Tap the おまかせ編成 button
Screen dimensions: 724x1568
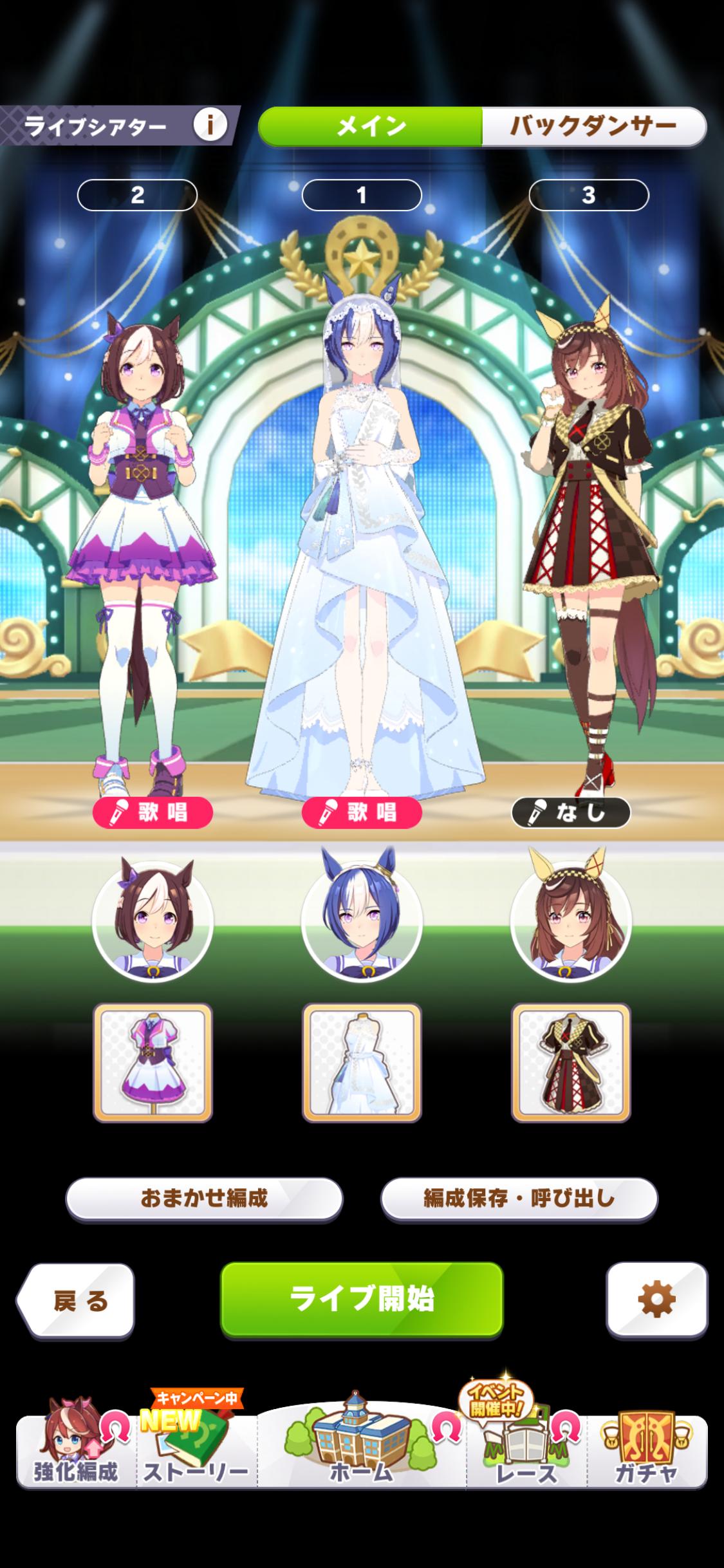pyautogui.click(x=204, y=1198)
